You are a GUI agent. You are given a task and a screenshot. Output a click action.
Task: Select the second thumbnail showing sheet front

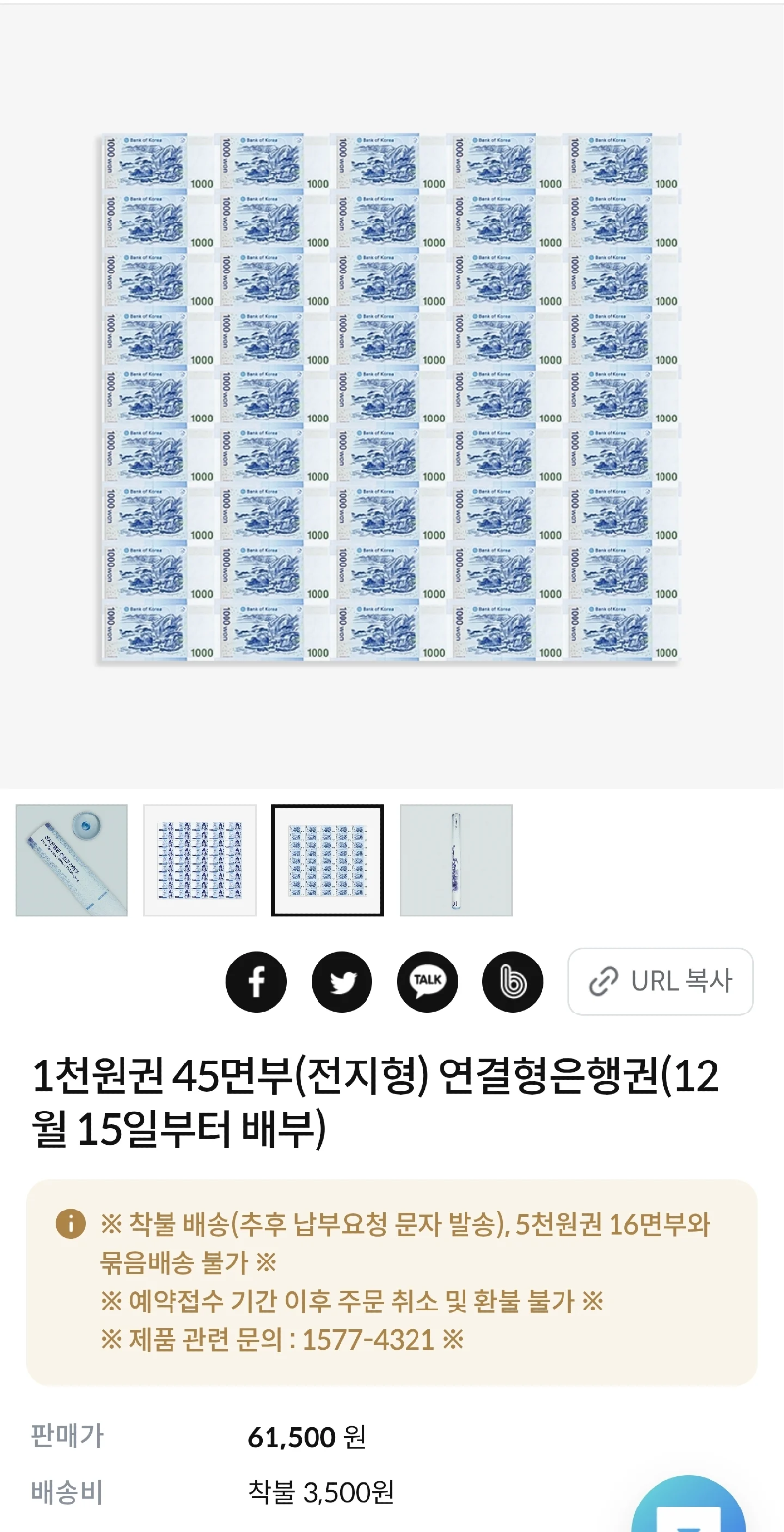click(200, 861)
